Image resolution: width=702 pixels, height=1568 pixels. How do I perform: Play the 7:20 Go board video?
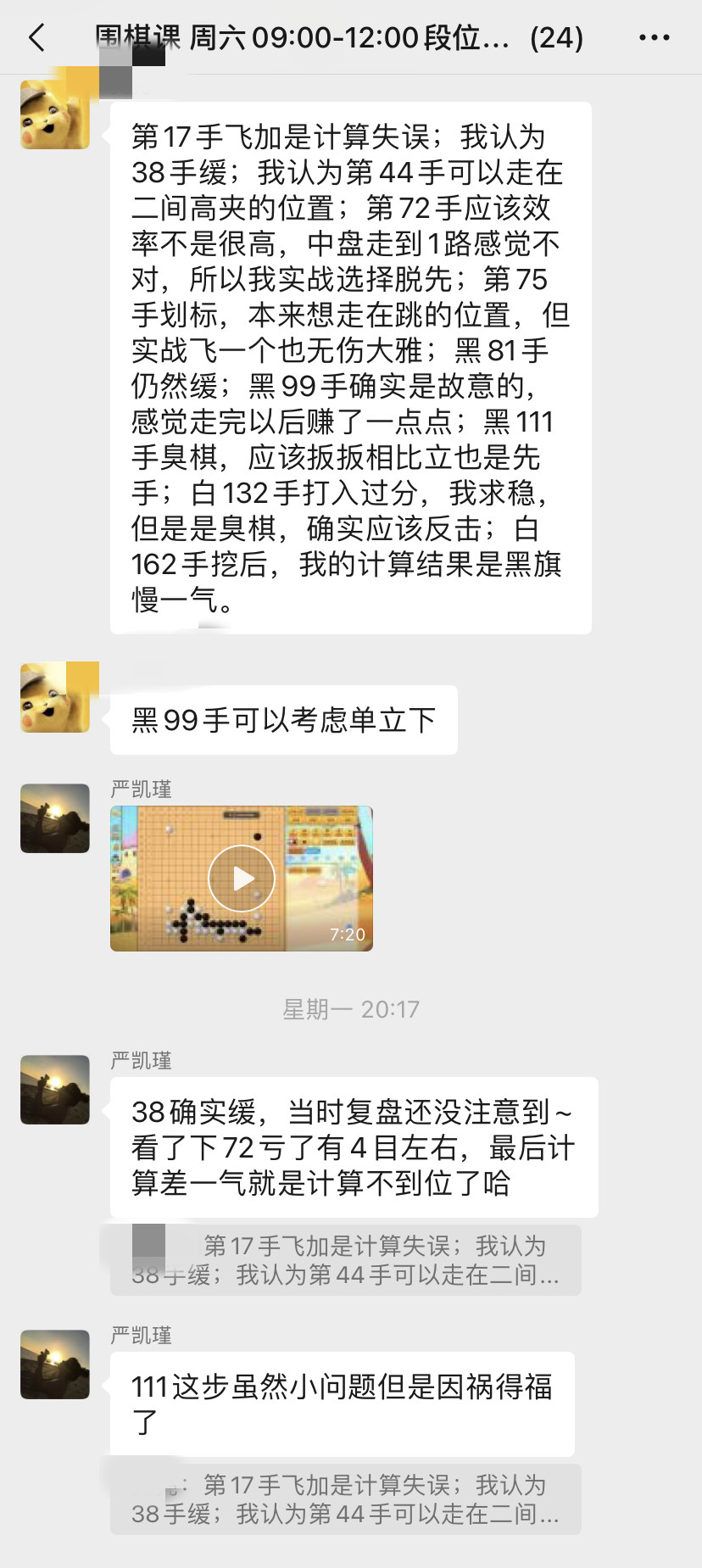[x=242, y=879]
